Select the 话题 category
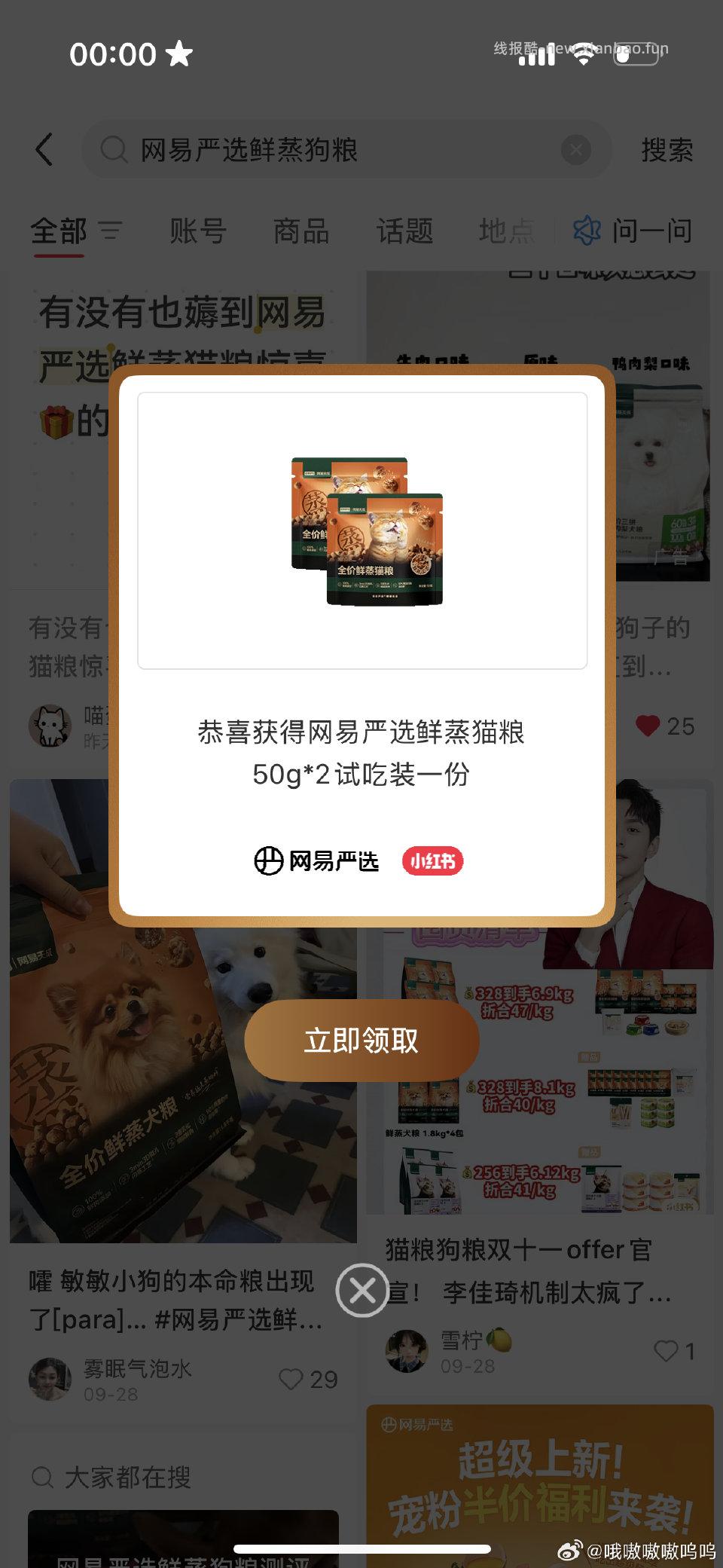This screenshot has width=723, height=1568. click(x=405, y=231)
